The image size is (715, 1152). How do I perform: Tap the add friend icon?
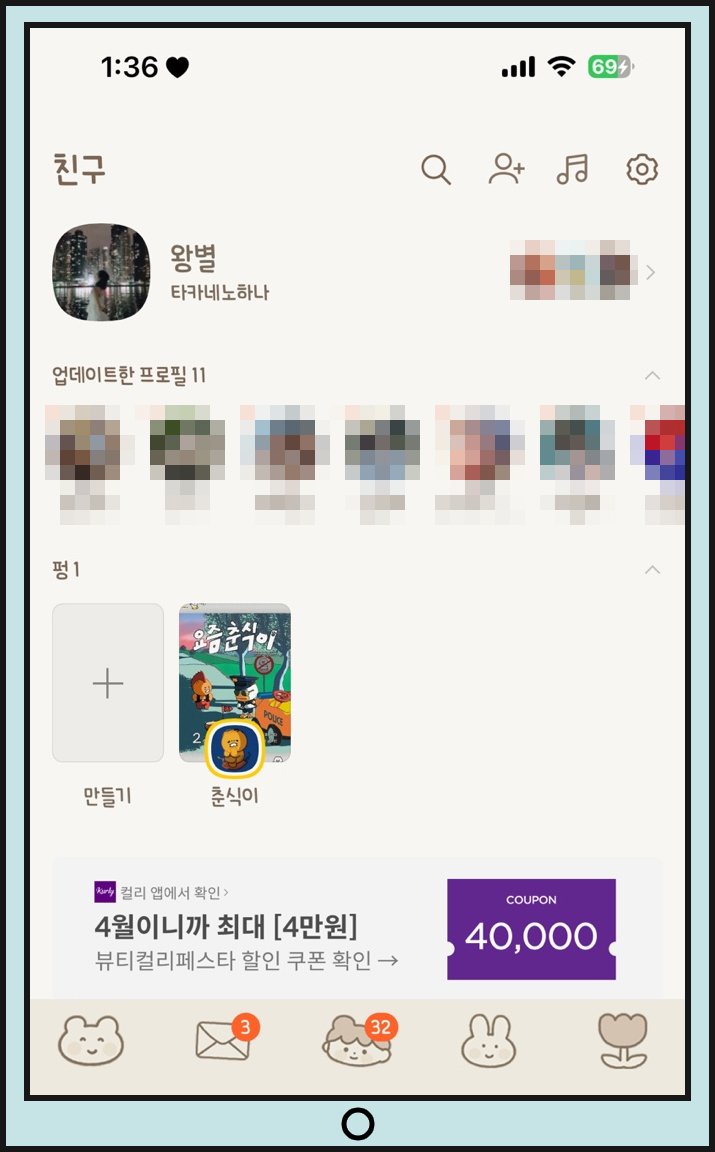(x=506, y=169)
